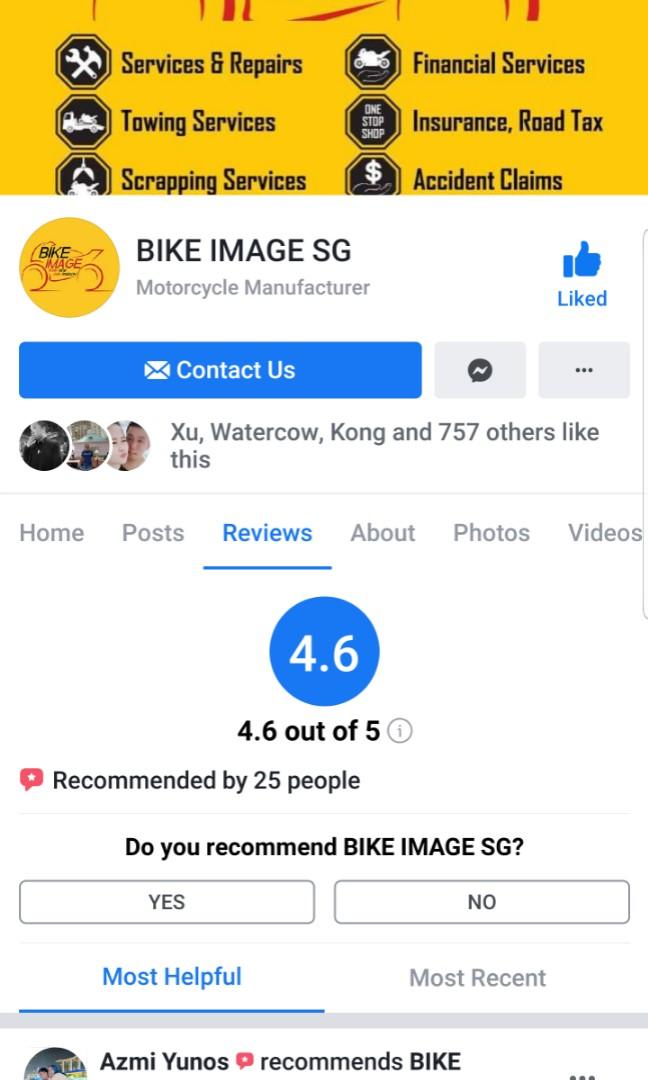Select the Most Helpful reviews filter
The image size is (648, 1080).
click(x=172, y=977)
